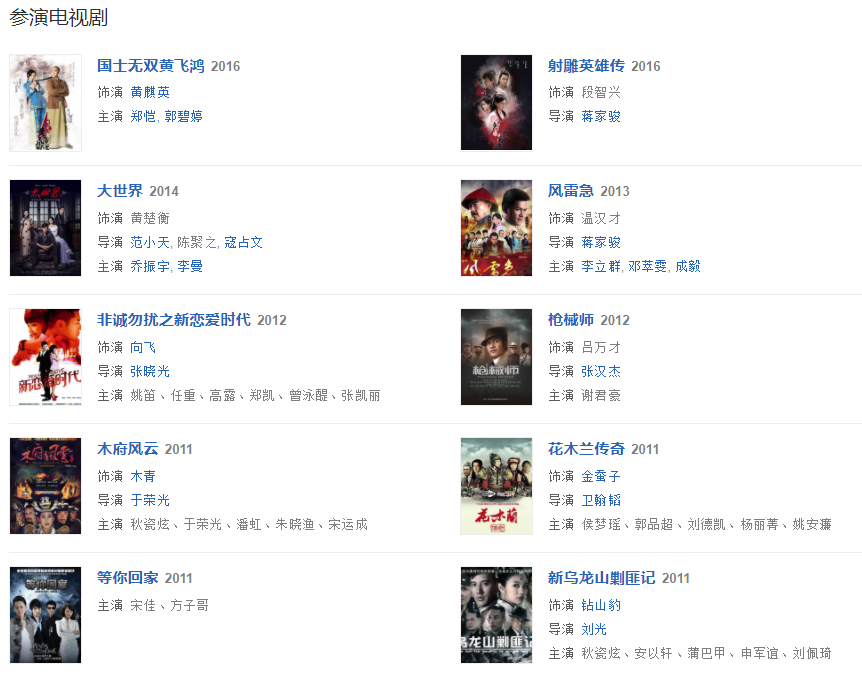
Task: Open the 木府风云 drama link
Action: (x=127, y=449)
